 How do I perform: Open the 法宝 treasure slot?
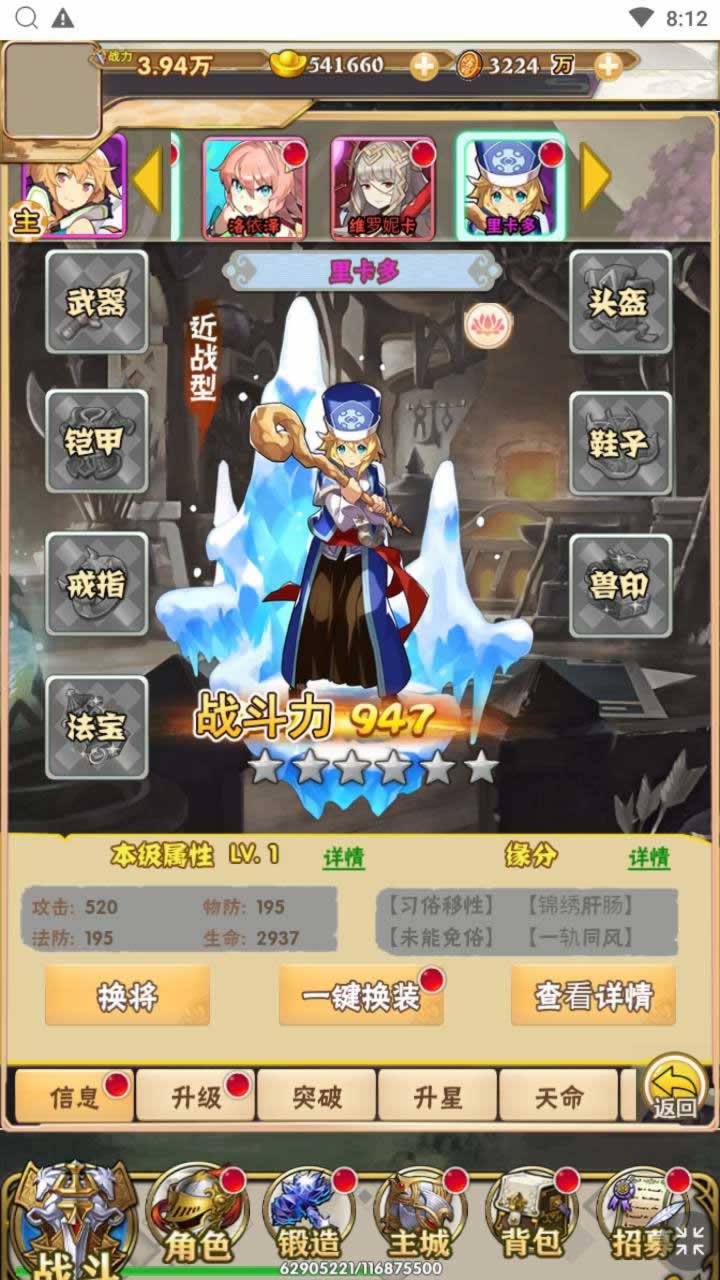97,727
